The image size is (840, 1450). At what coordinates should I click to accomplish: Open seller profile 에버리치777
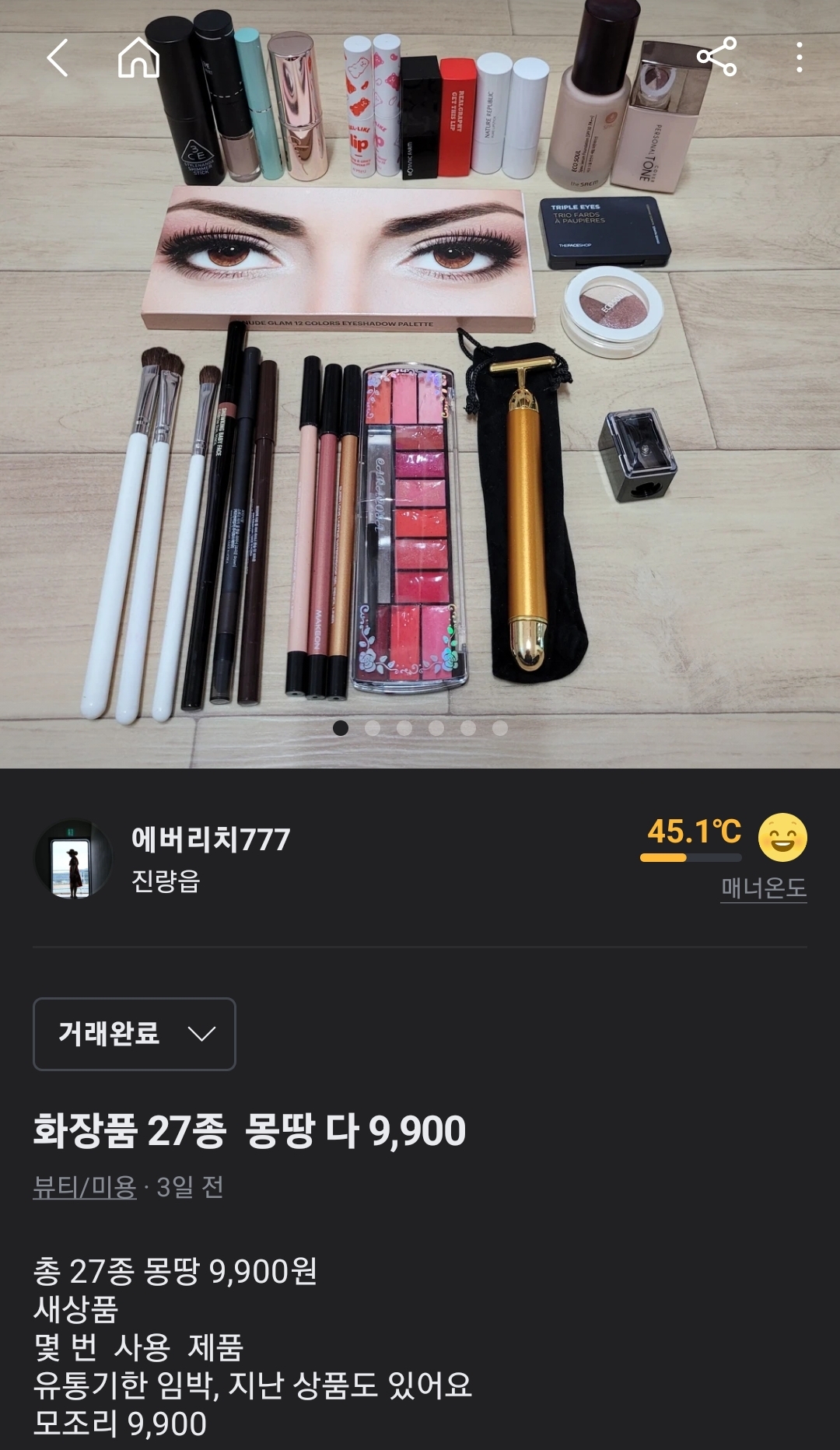(210, 839)
